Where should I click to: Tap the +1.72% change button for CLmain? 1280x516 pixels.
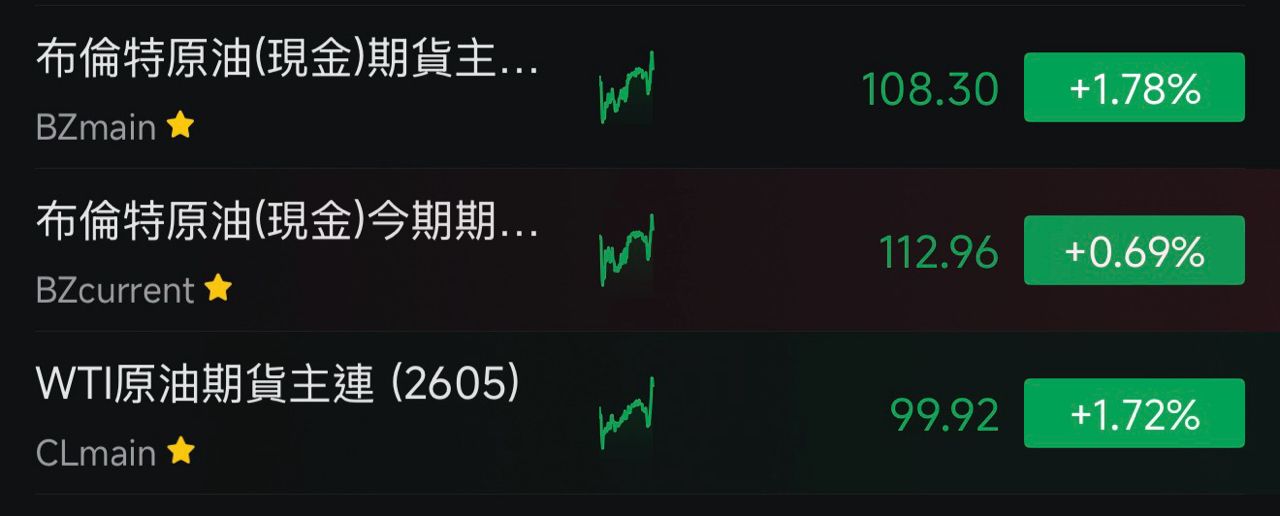(1134, 414)
